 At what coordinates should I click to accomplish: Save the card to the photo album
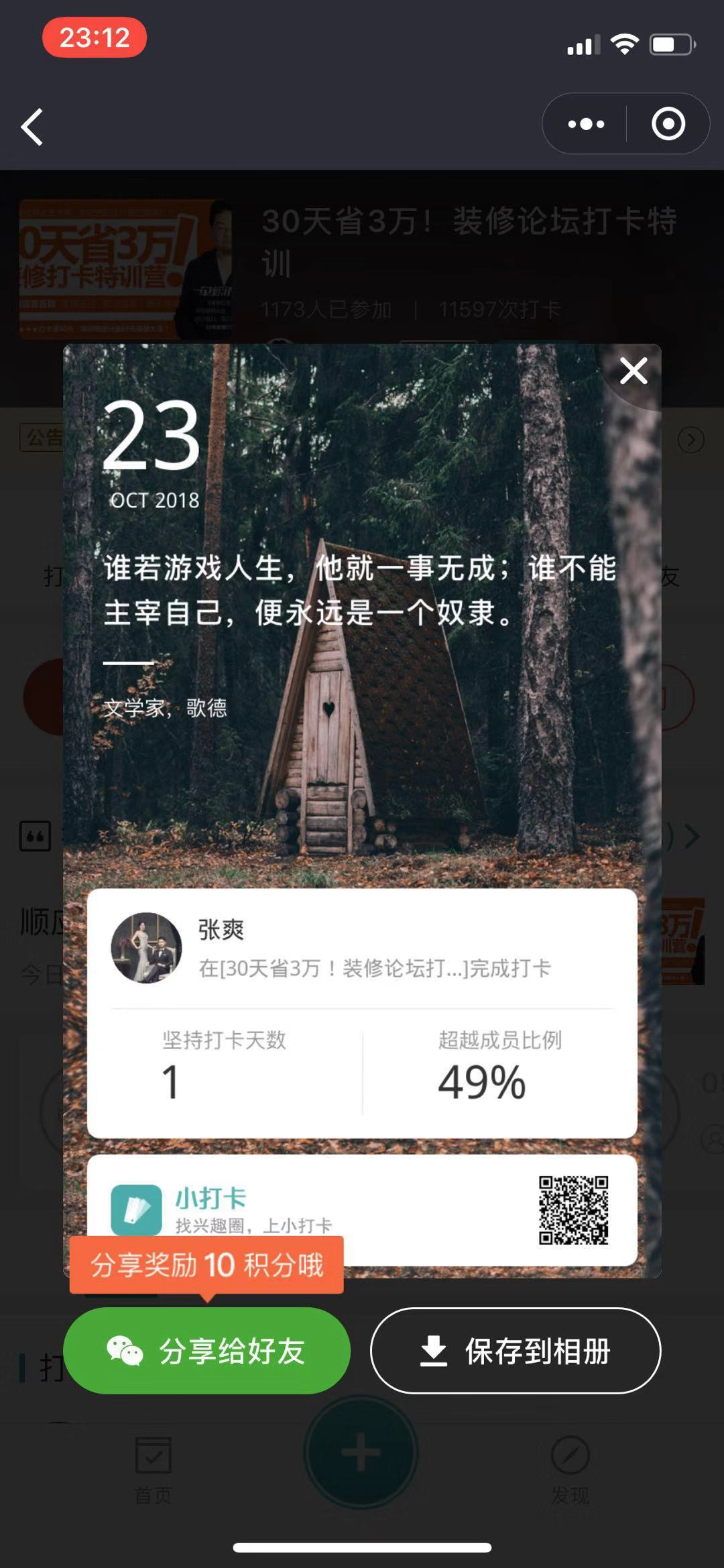pyautogui.click(x=515, y=1351)
